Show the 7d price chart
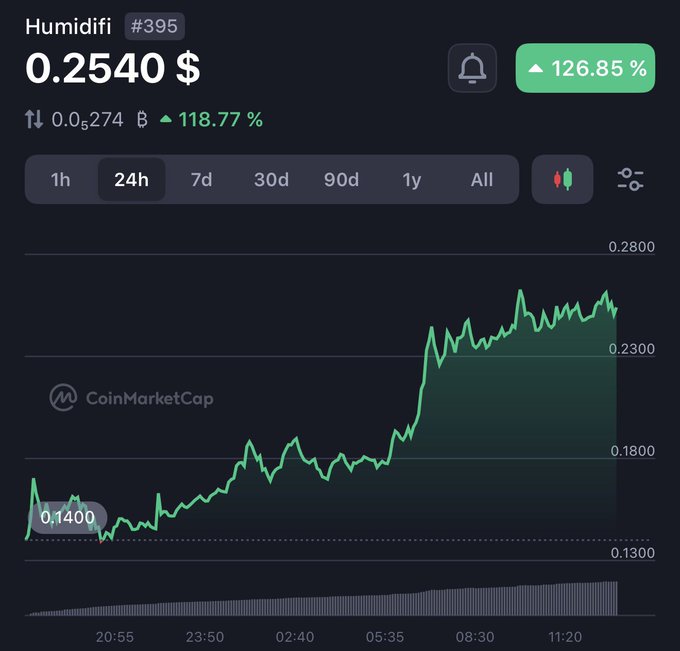The height and width of the screenshot is (651, 680). [201, 180]
